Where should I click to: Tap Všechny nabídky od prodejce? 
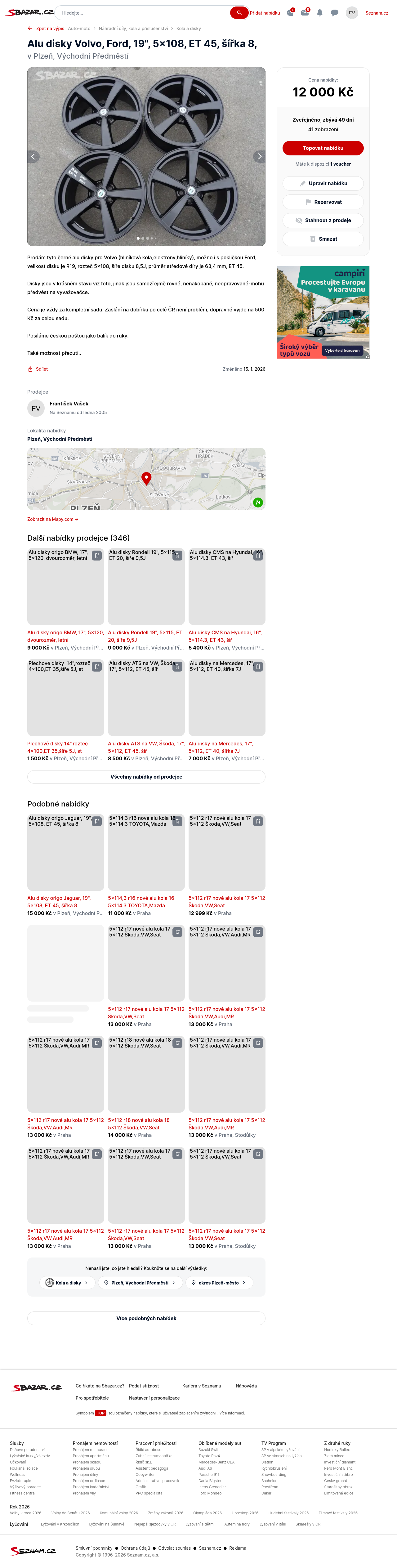click(146, 777)
